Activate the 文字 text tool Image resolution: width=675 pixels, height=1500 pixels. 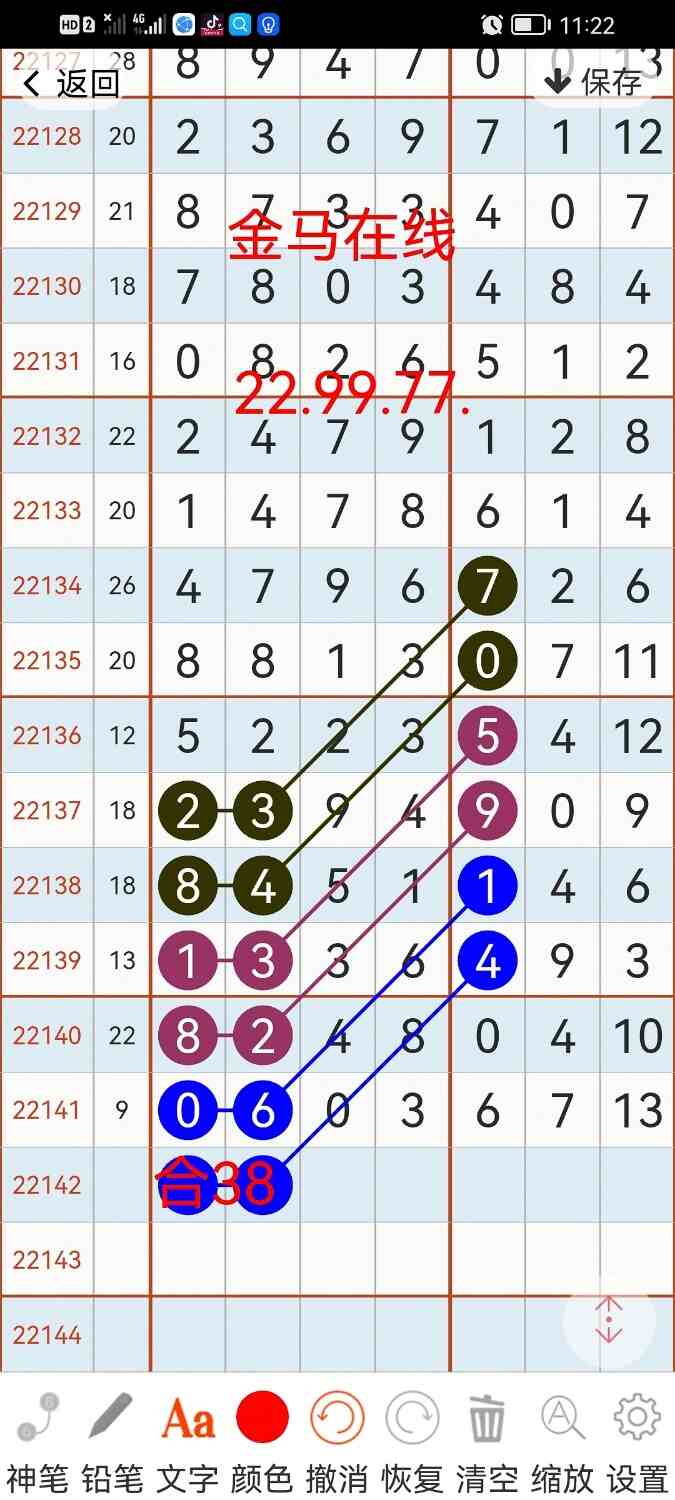187,1435
